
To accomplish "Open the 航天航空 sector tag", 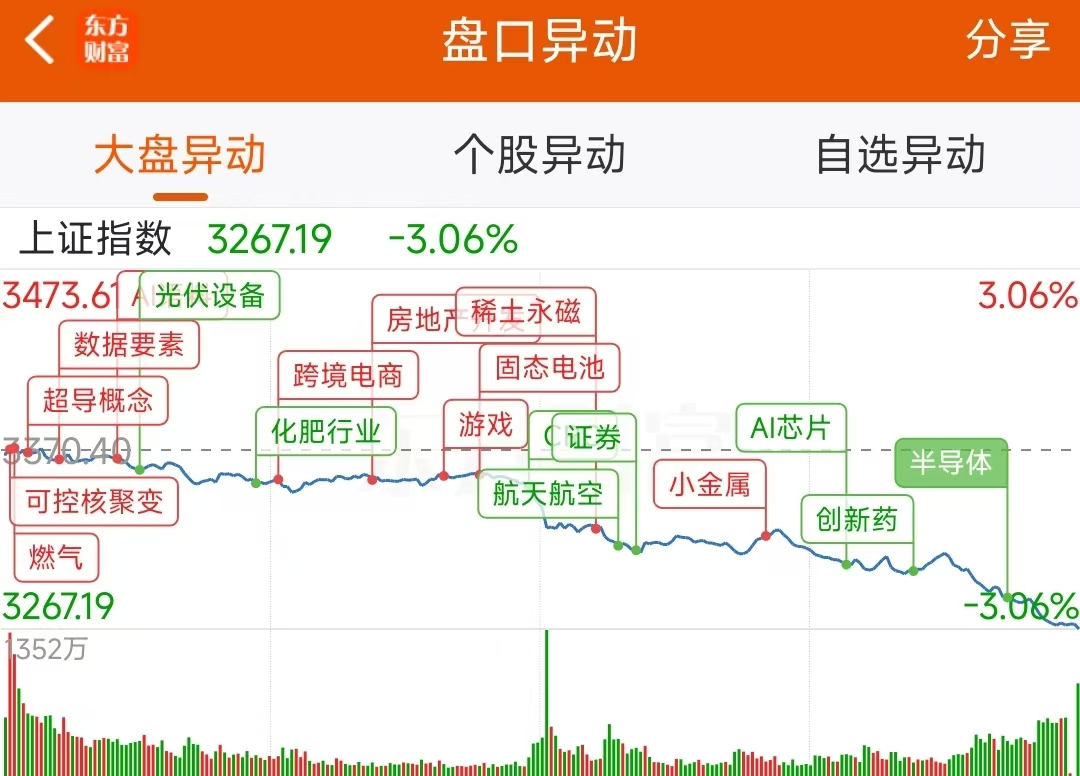I will click(547, 493).
